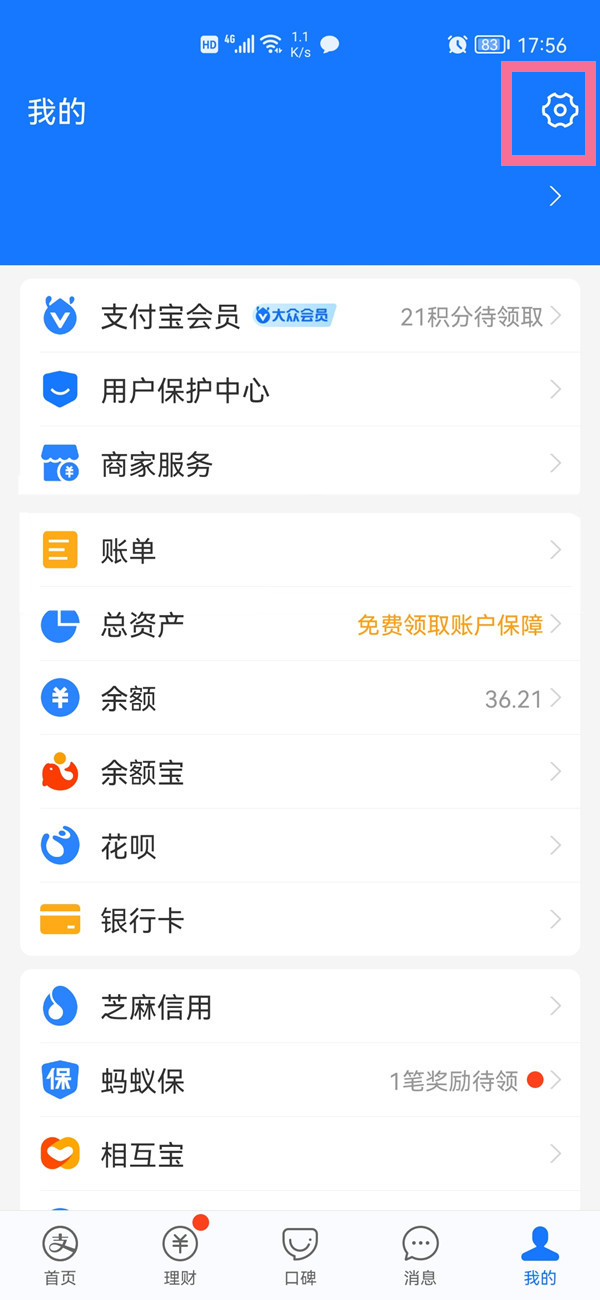Open 支付宝会员 membership row
Viewport: 600px width, 1300px height.
pyautogui.click(x=300, y=317)
